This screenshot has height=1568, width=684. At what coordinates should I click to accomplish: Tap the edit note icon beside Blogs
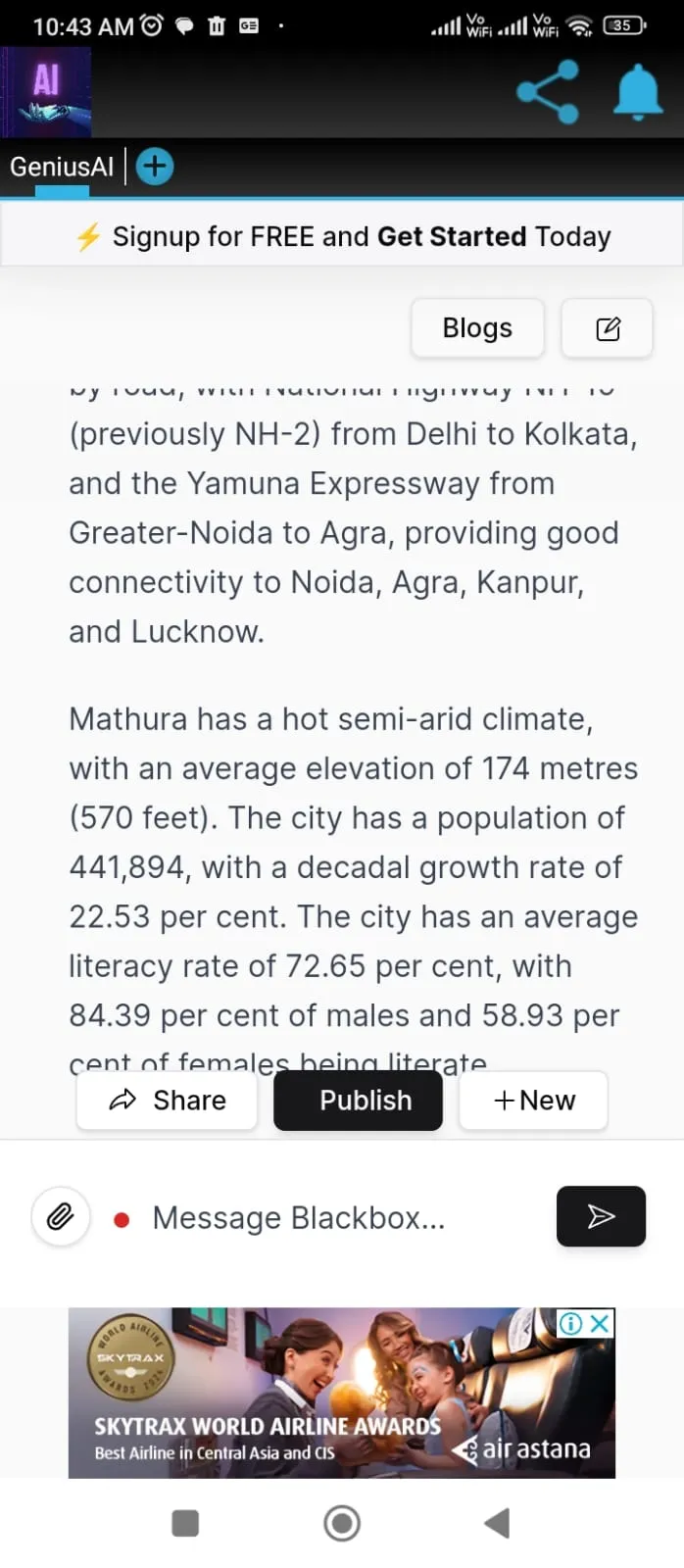click(608, 328)
